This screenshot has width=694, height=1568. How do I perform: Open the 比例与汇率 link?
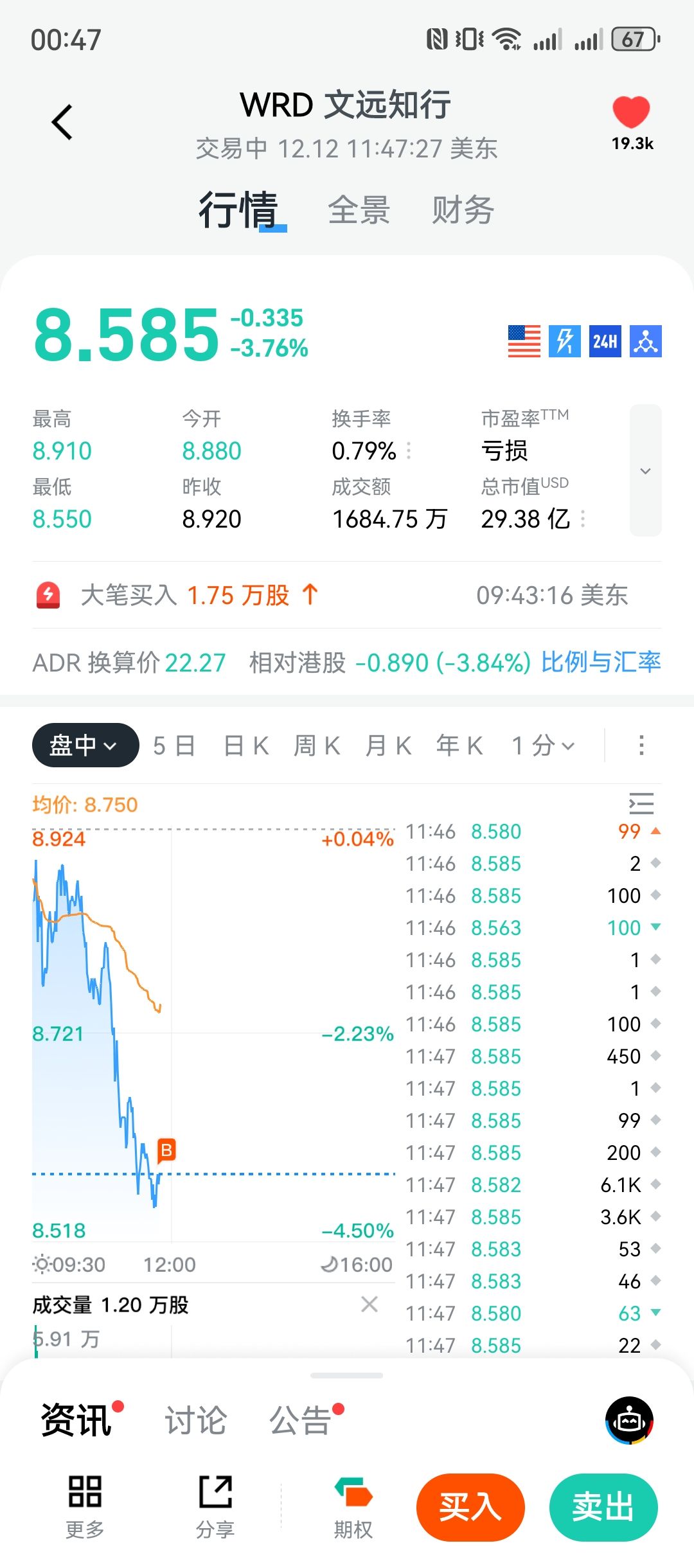[x=600, y=662]
